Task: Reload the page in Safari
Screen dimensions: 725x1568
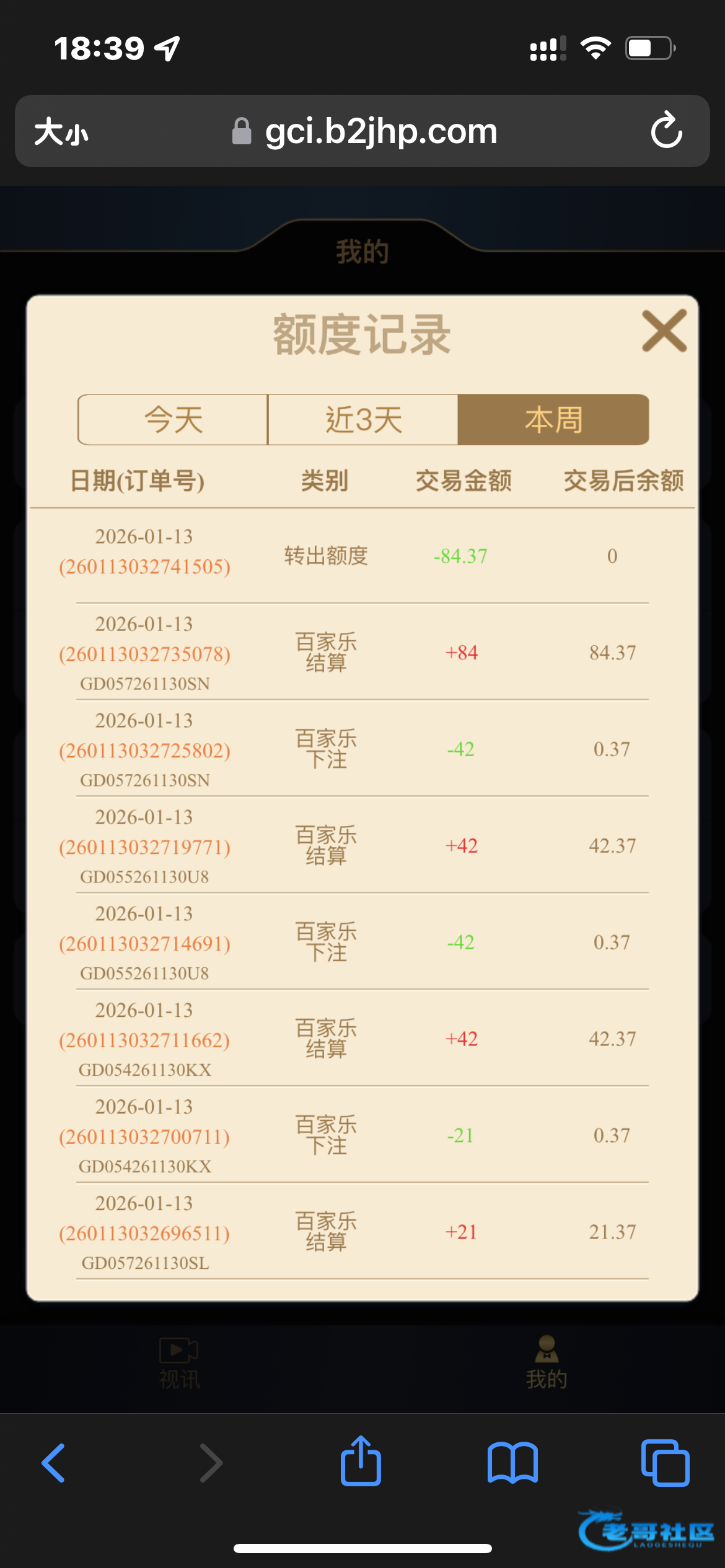Action: [666, 131]
